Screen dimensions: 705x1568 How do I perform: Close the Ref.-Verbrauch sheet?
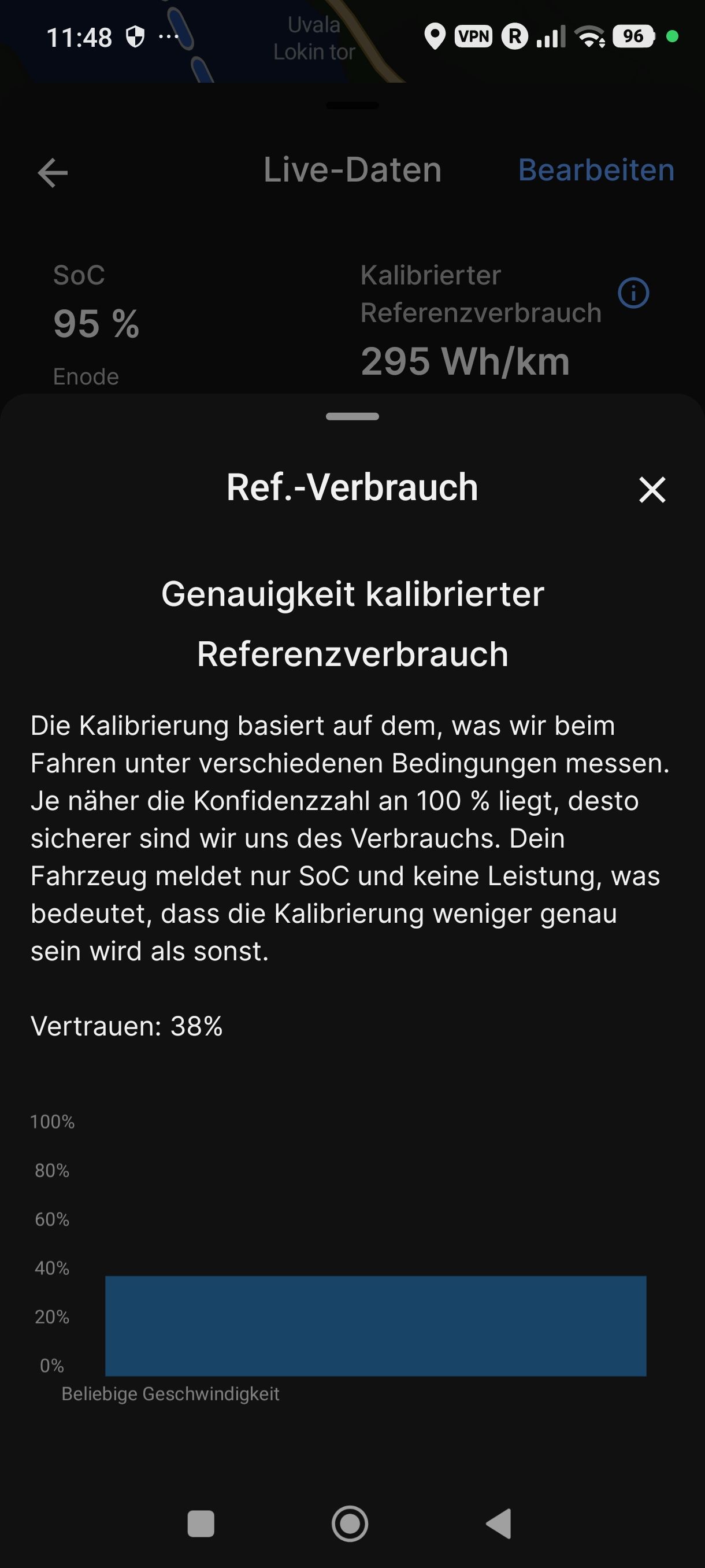[x=652, y=489]
